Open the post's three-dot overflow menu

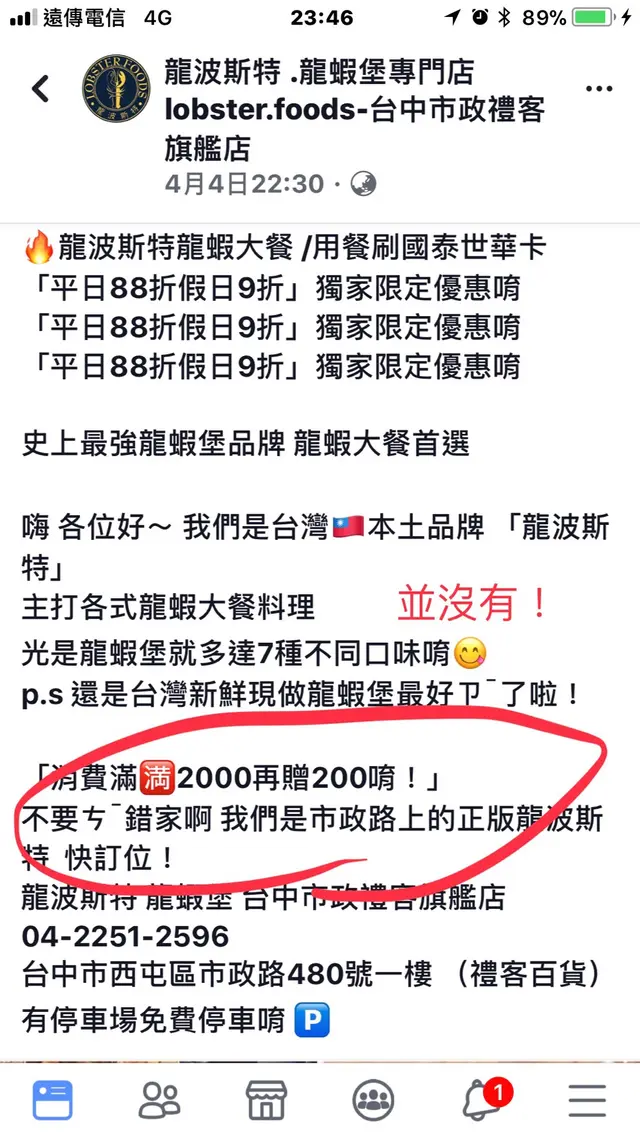tap(598, 89)
